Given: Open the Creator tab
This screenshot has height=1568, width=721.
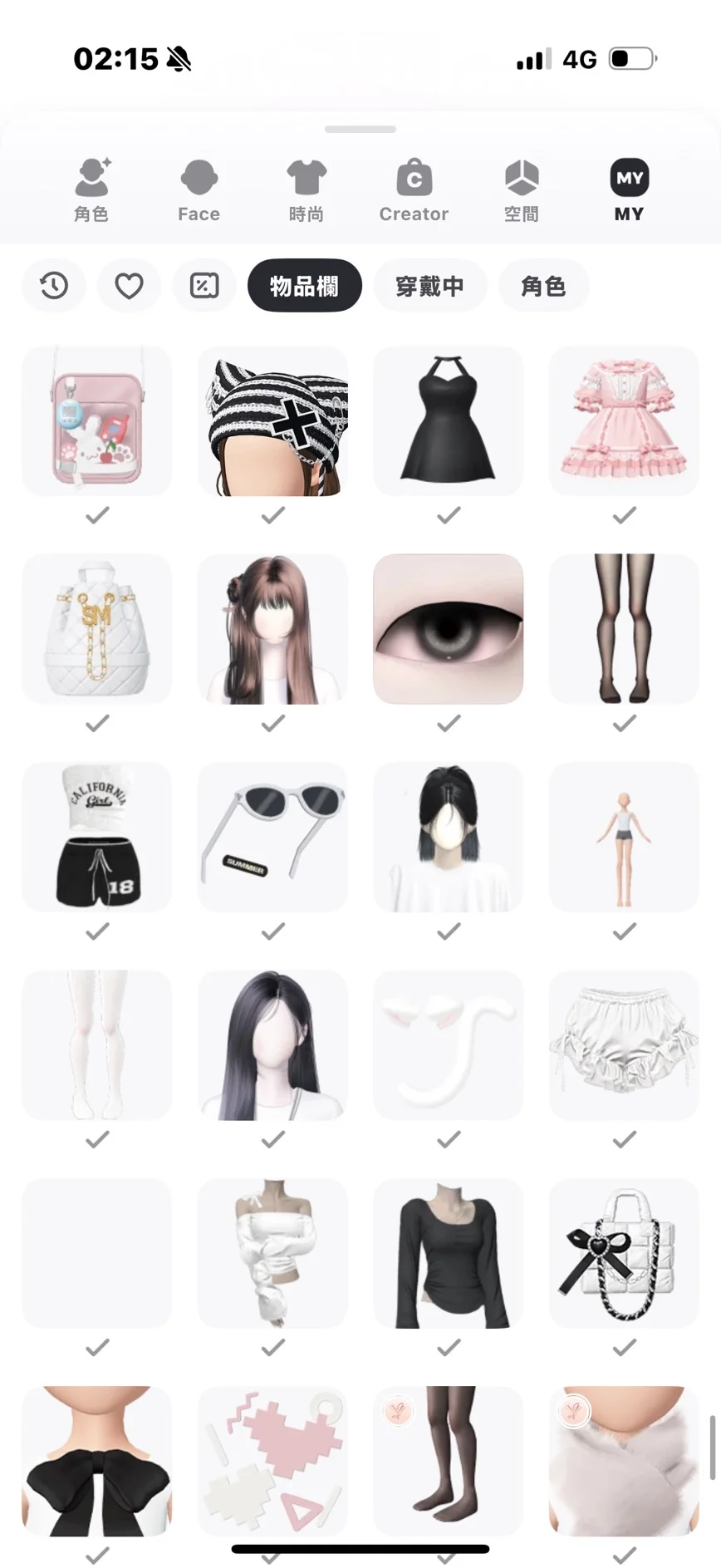Looking at the screenshot, I should [x=414, y=191].
